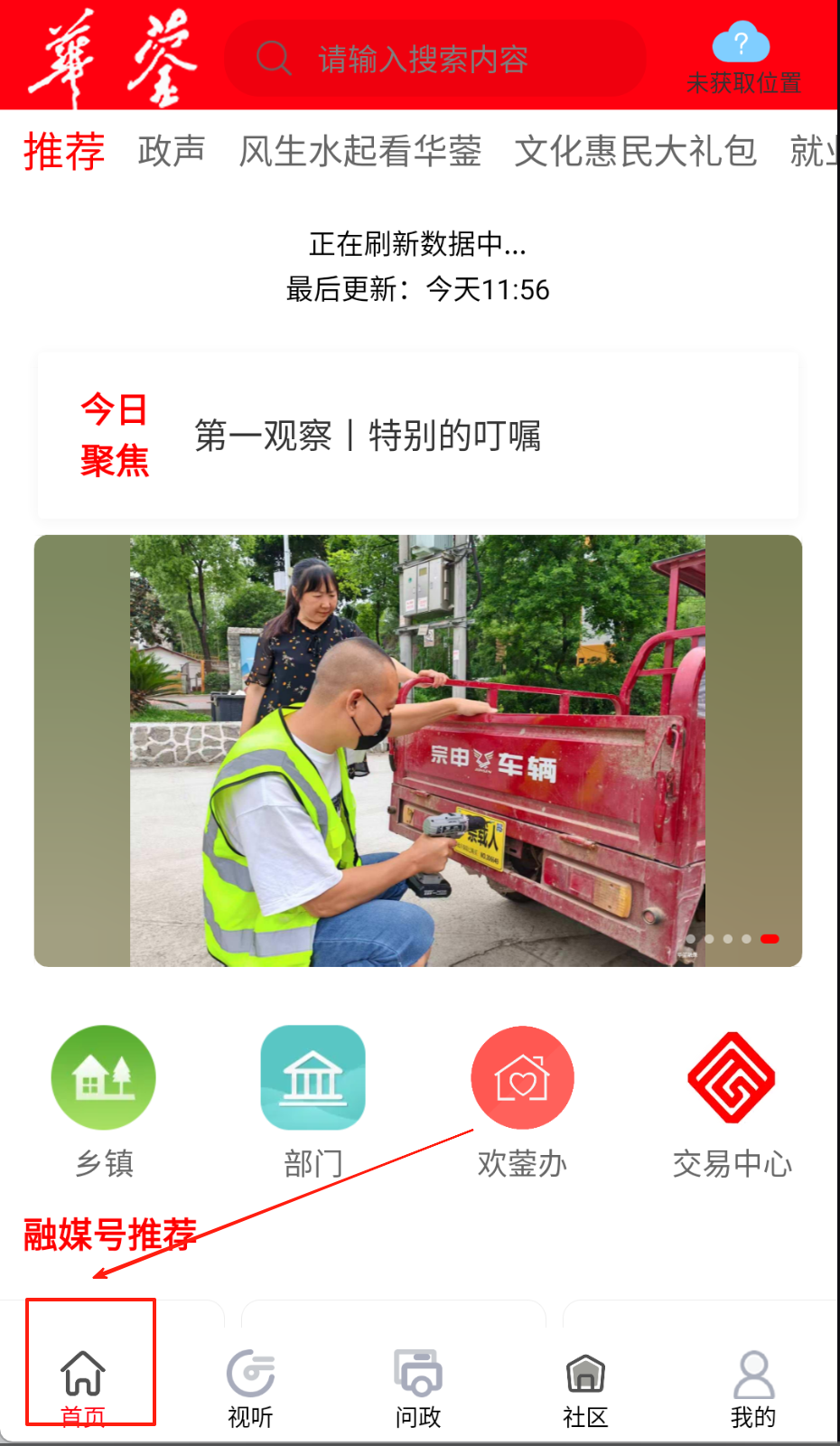Viewport: 840px width, 1446px height.
Task: Switch to the 政声 tab
Action: 172,151
